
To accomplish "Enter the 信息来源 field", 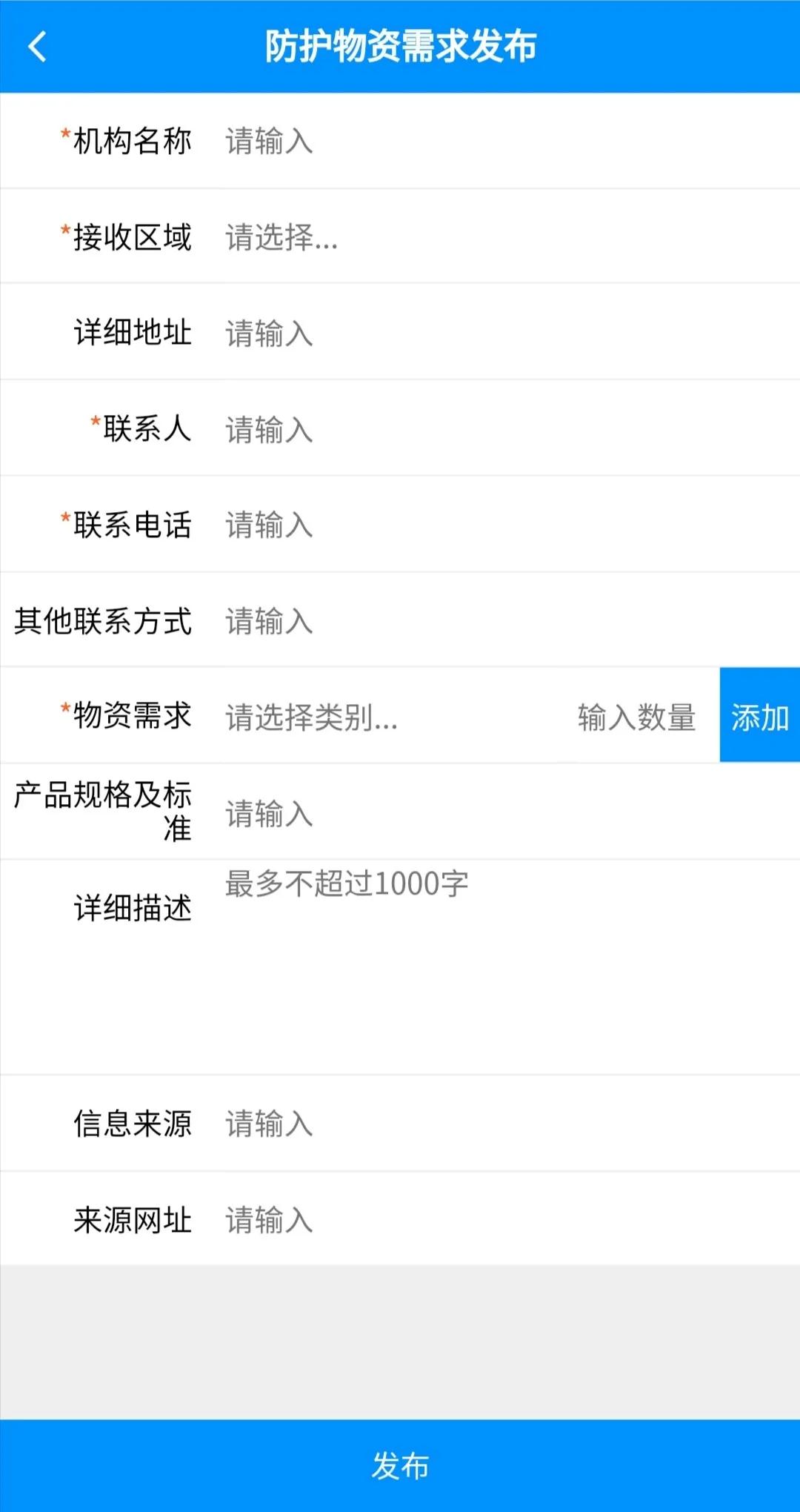I will pos(504,1124).
